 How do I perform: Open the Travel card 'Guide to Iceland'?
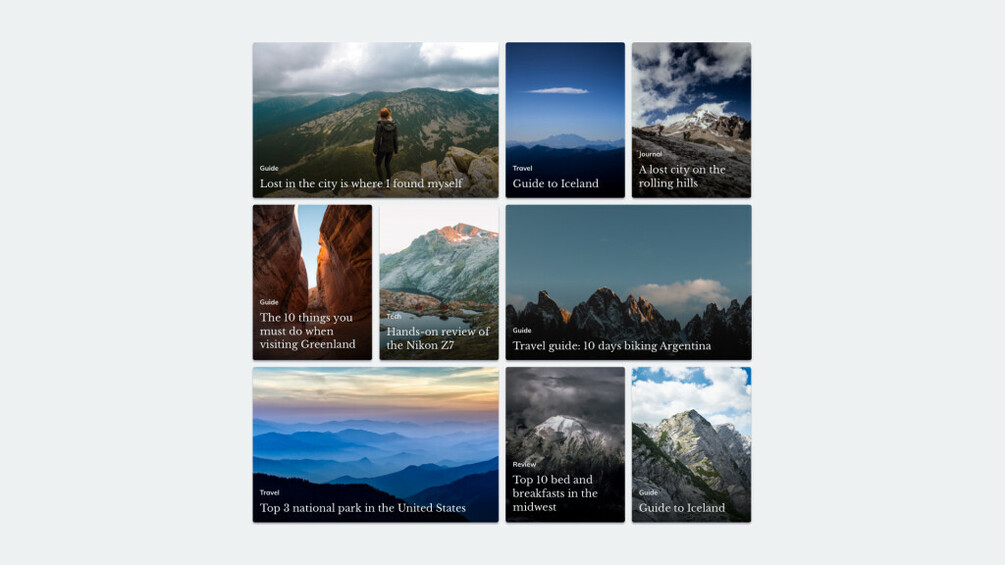pos(565,120)
